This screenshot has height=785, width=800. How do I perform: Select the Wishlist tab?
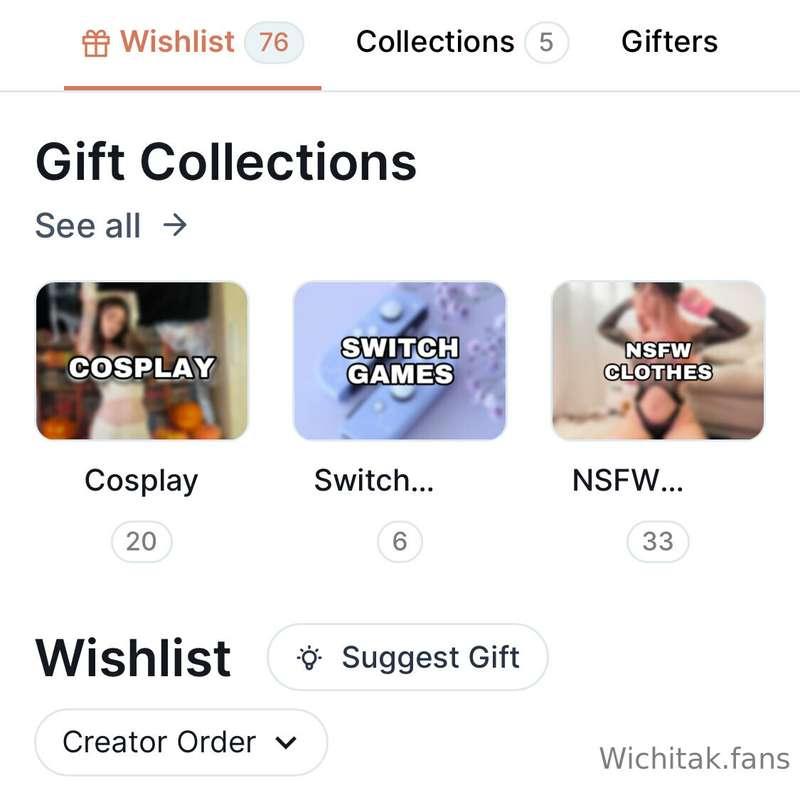(192, 42)
